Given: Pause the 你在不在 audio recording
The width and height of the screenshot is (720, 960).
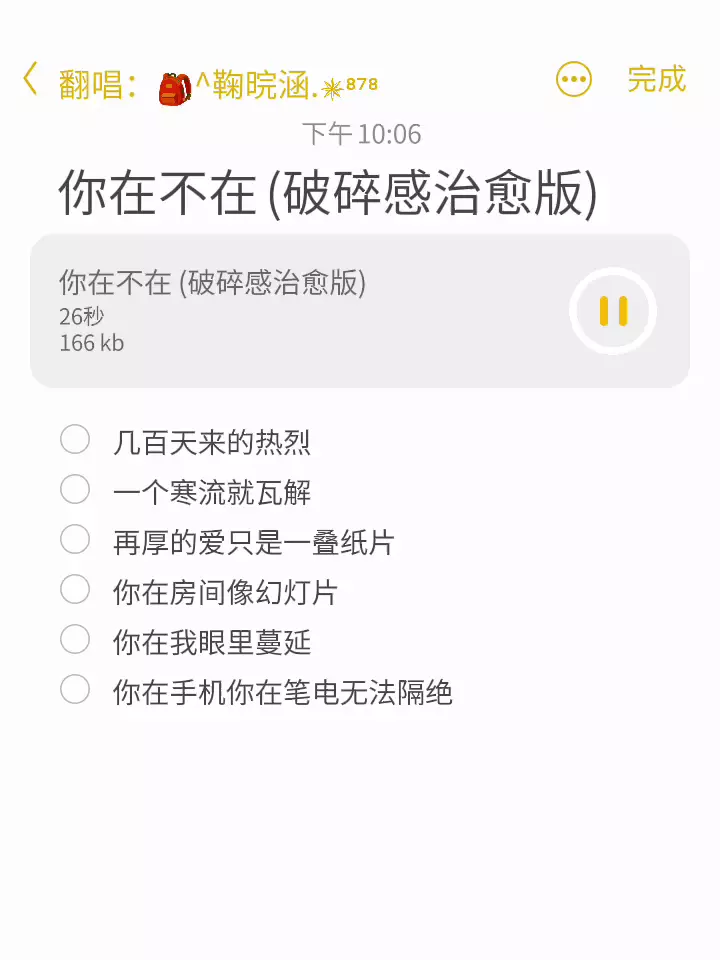Looking at the screenshot, I should tap(613, 311).
